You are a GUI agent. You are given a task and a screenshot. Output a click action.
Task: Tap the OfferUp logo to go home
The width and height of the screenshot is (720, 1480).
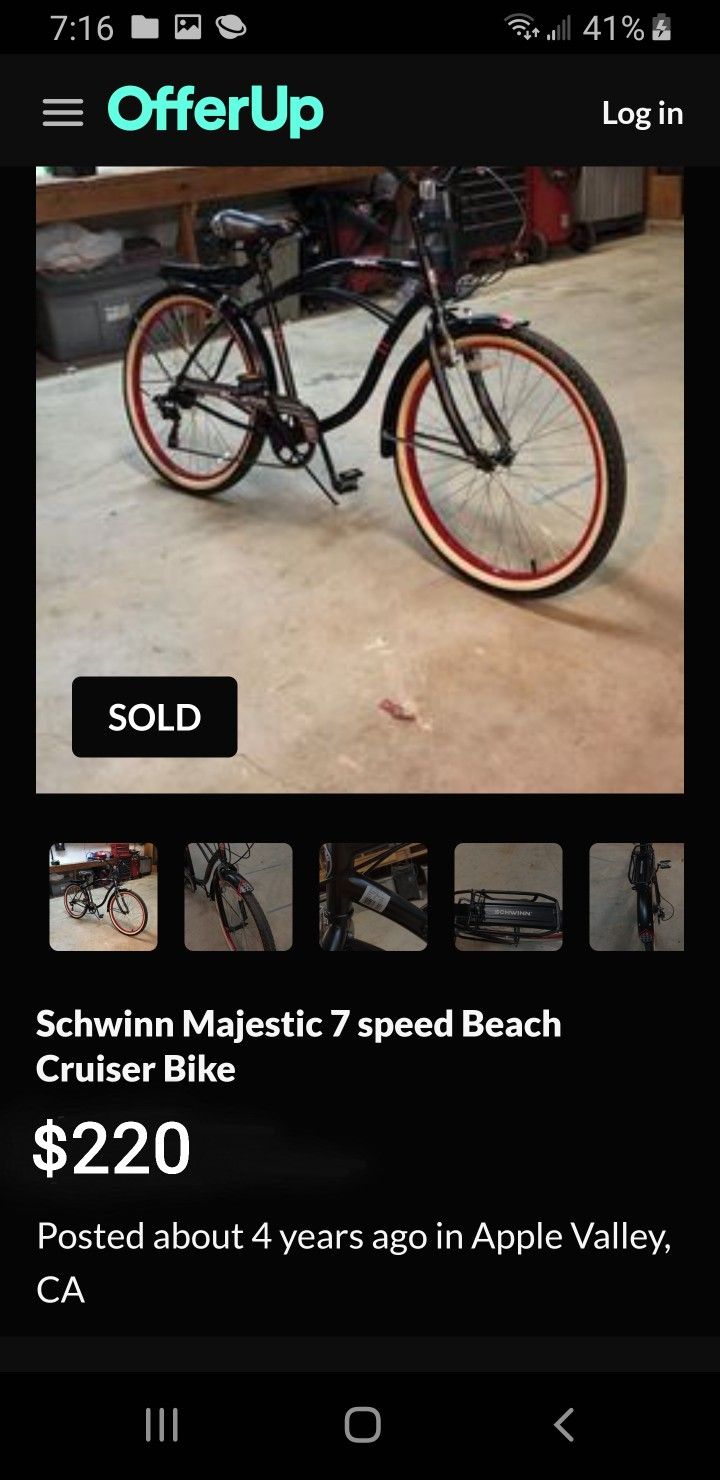point(215,112)
